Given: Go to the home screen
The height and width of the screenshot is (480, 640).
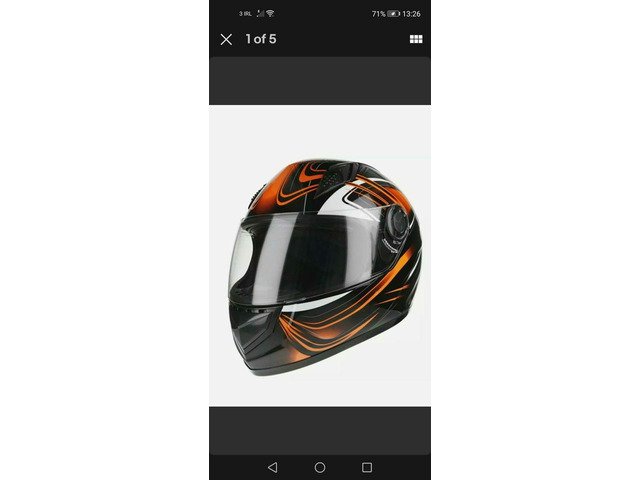Looking at the screenshot, I should pyautogui.click(x=320, y=467).
